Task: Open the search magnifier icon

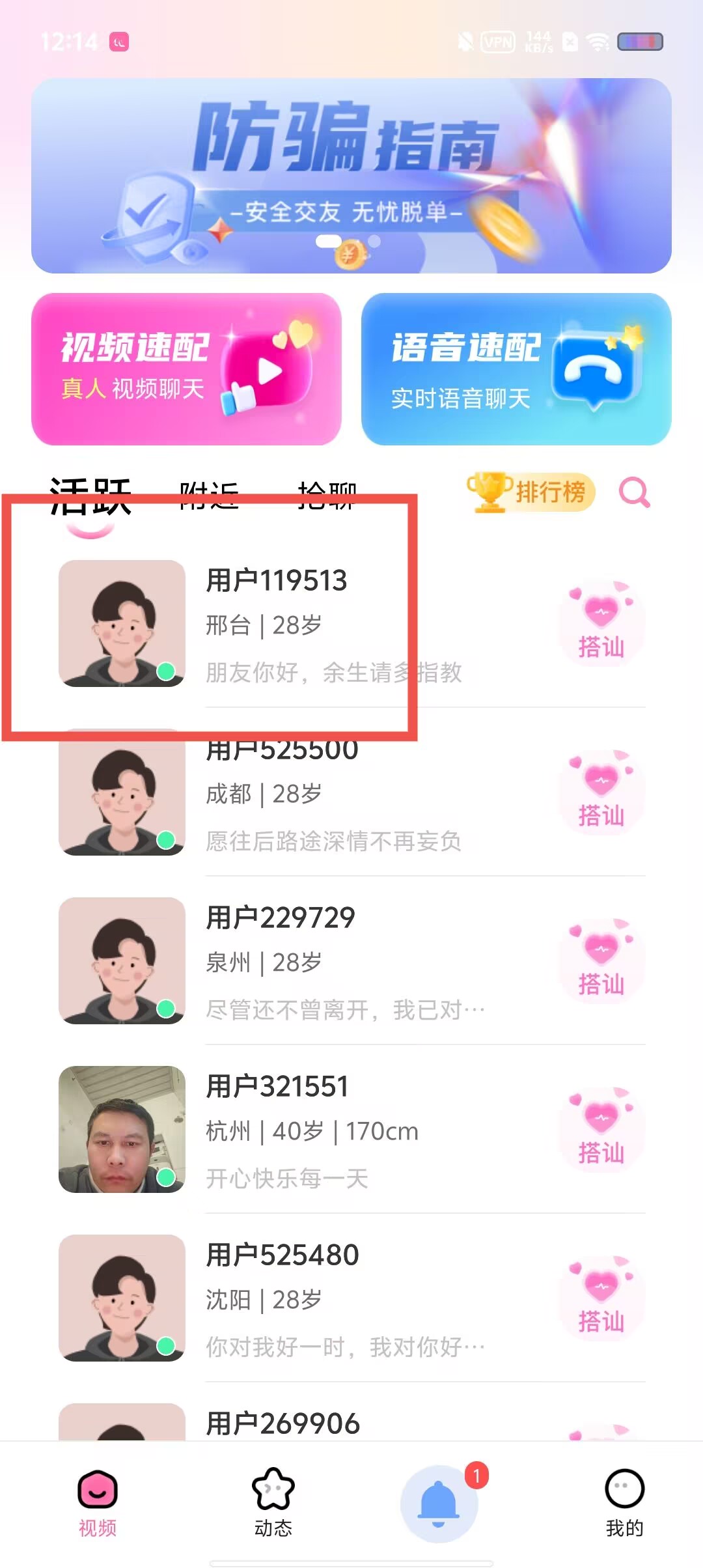Action: click(634, 492)
